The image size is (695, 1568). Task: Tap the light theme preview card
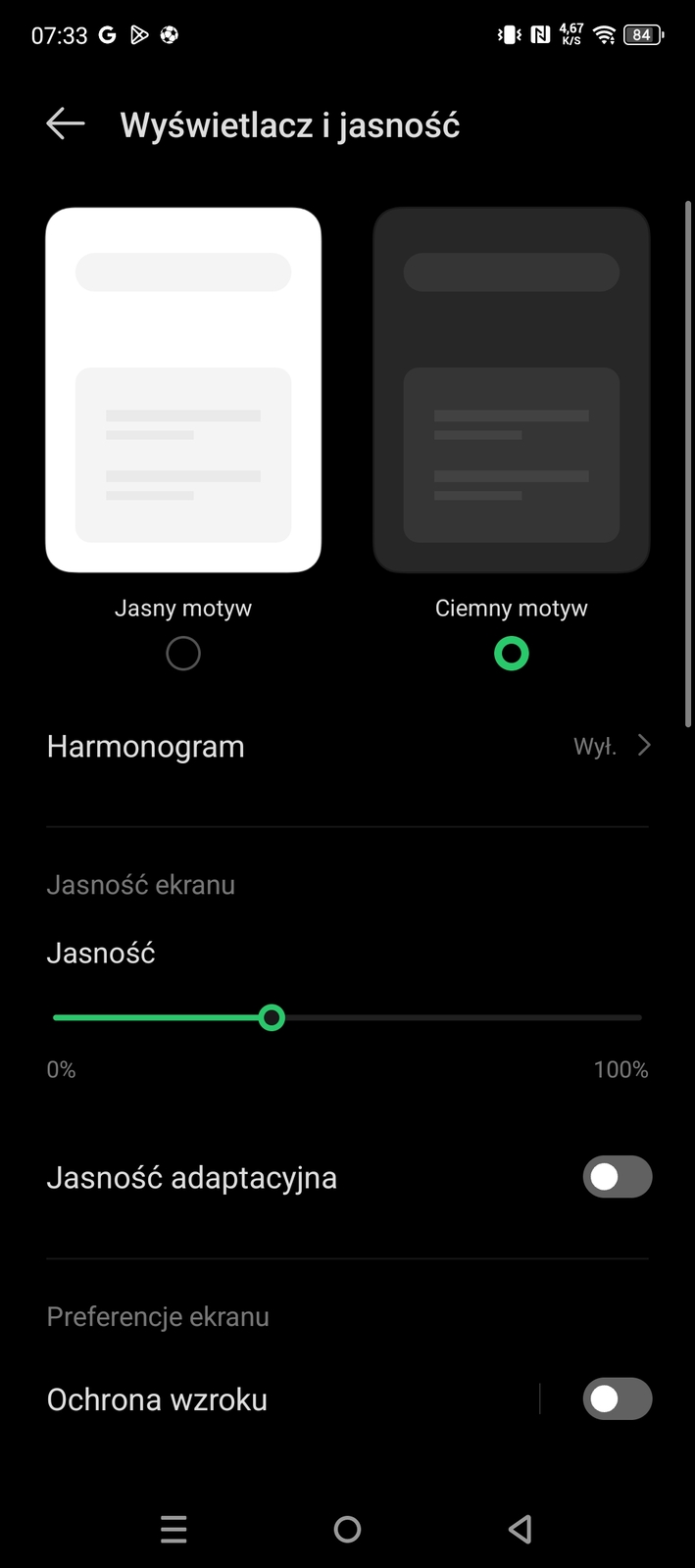click(x=183, y=389)
